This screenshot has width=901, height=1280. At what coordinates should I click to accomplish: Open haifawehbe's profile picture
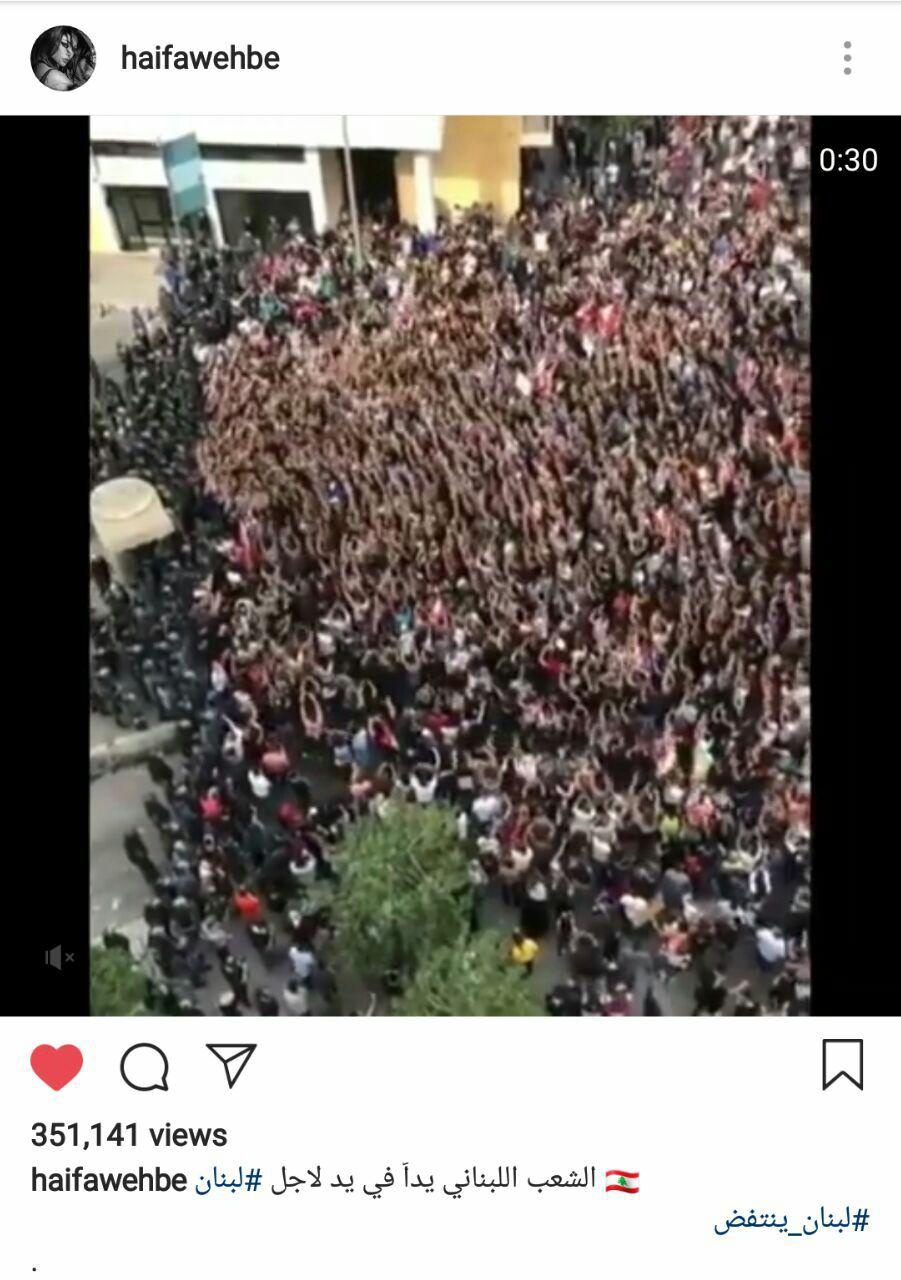63,58
